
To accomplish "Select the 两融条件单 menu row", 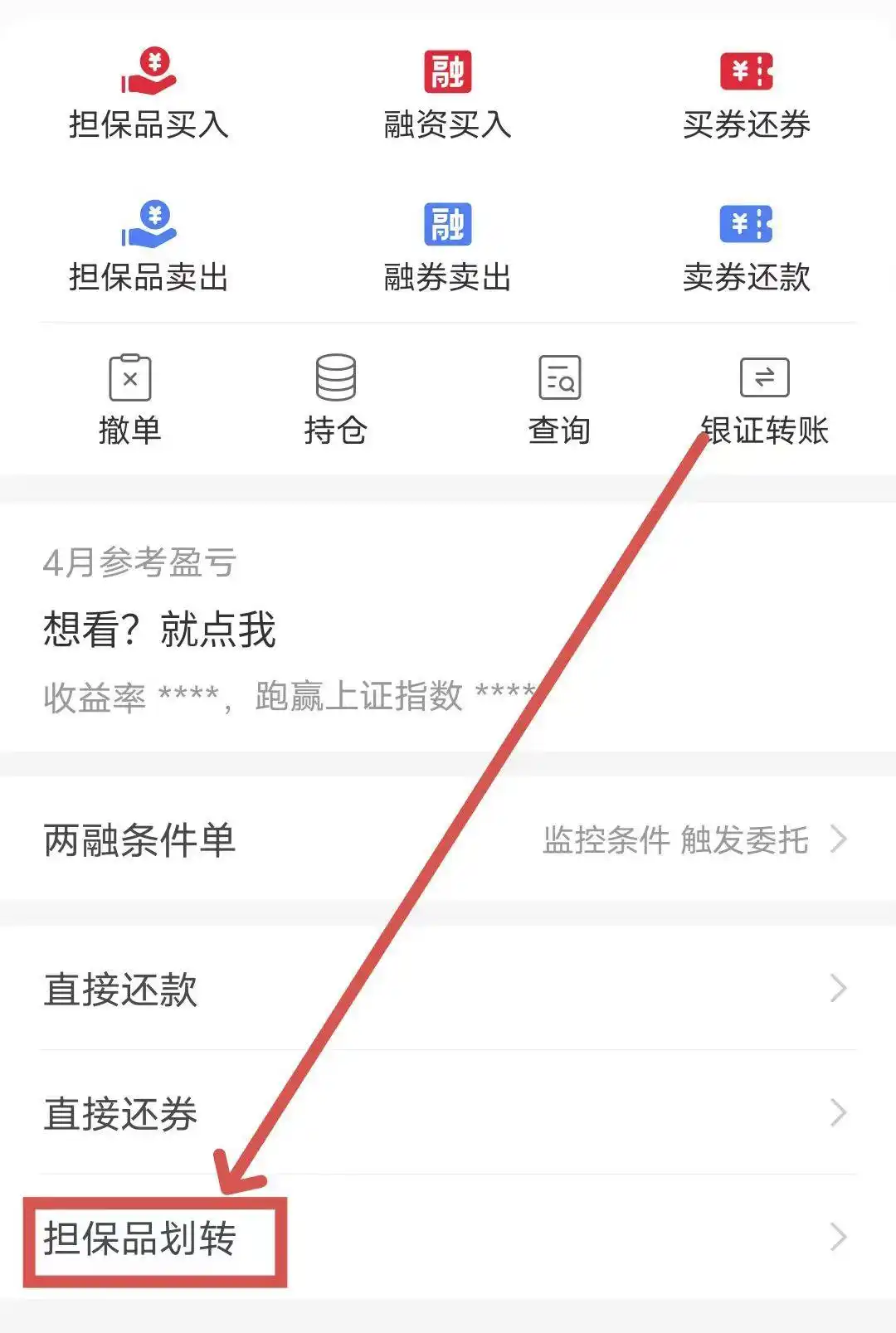I will click(x=139, y=840).
